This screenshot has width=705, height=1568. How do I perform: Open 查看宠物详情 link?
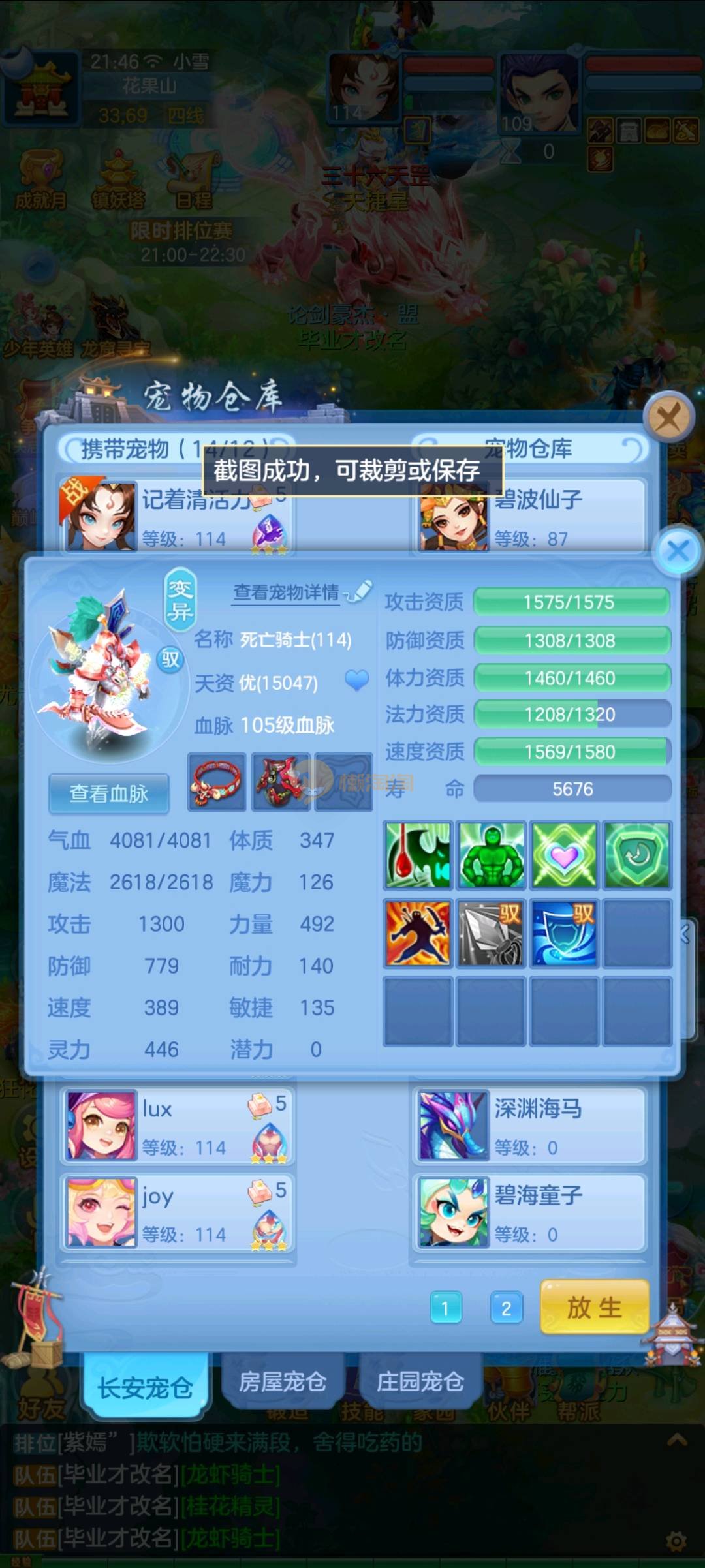click(x=287, y=592)
